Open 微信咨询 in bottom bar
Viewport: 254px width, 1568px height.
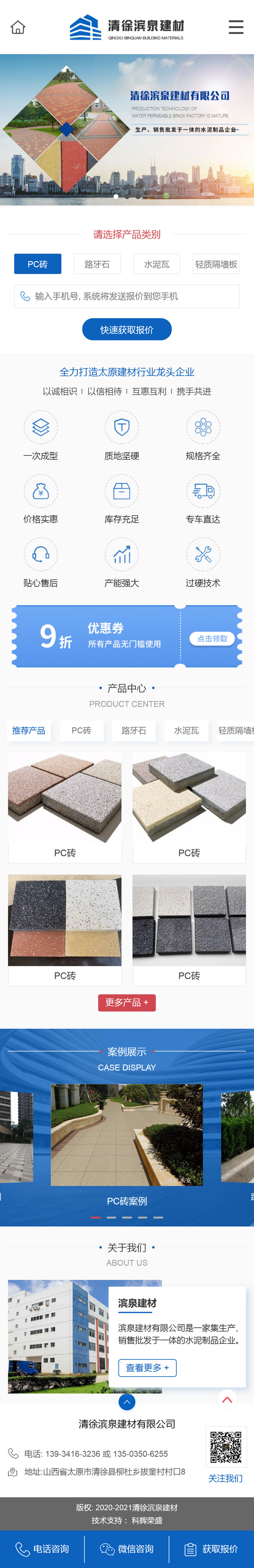[127, 1549]
